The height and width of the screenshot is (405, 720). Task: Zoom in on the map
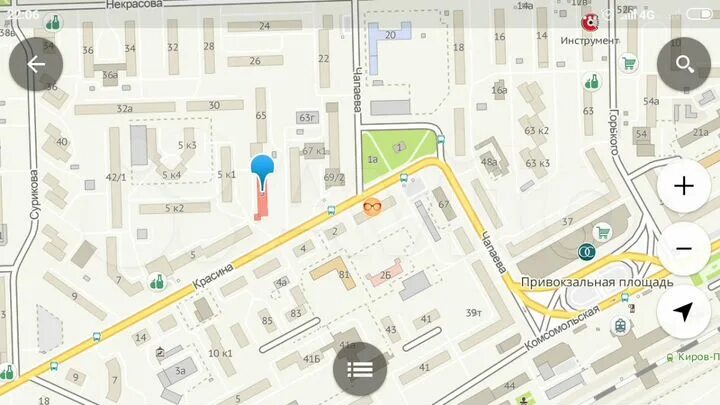684,186
